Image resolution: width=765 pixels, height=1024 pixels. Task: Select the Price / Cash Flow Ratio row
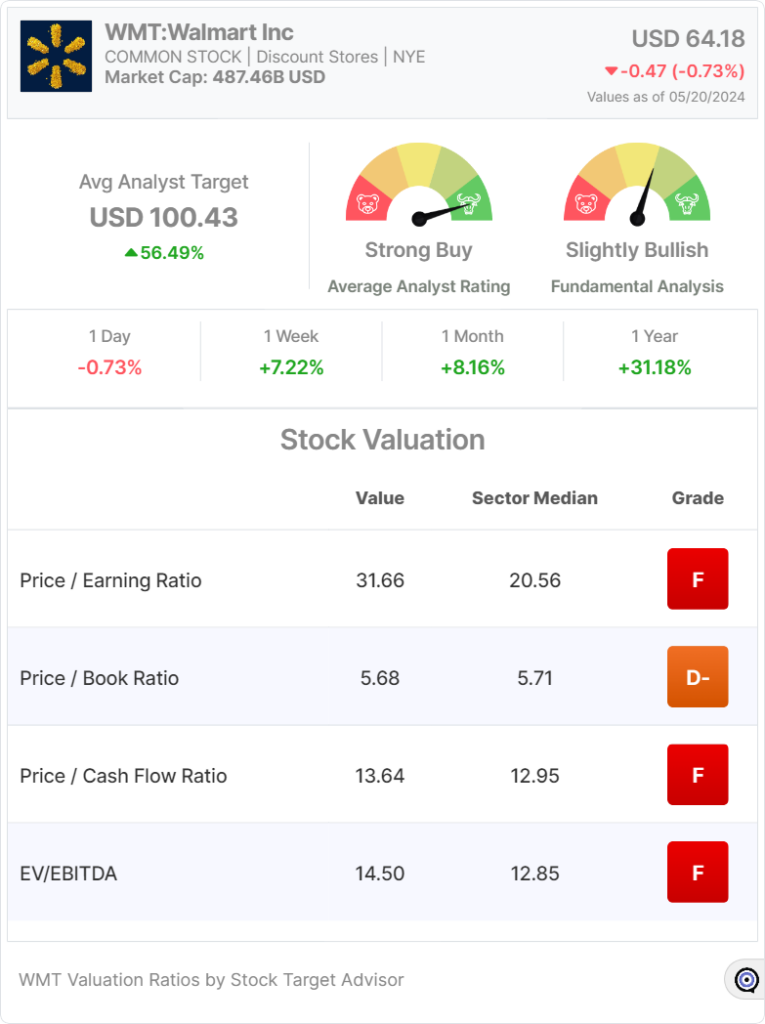(x=124, y=775)
